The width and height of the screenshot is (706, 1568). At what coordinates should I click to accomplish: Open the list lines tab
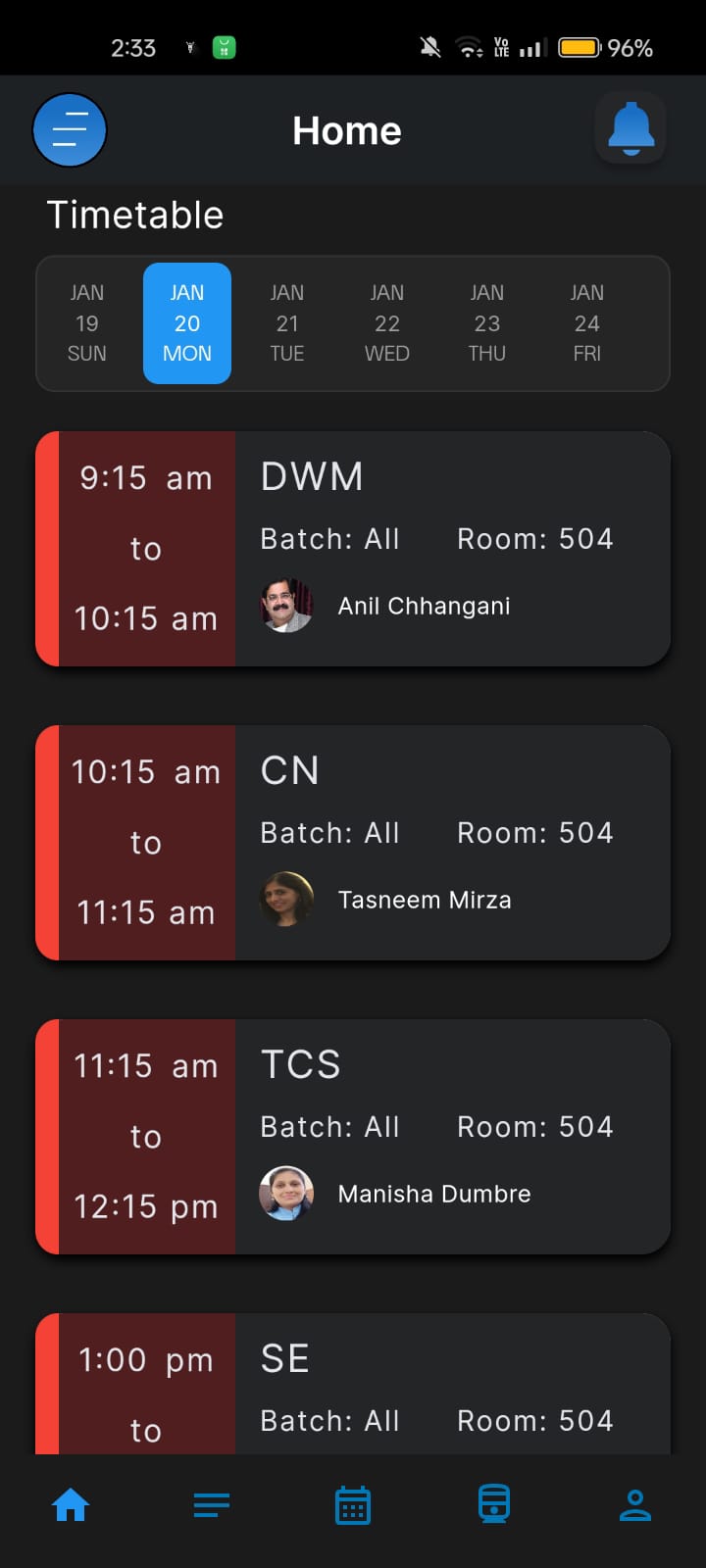[212, 1504]
